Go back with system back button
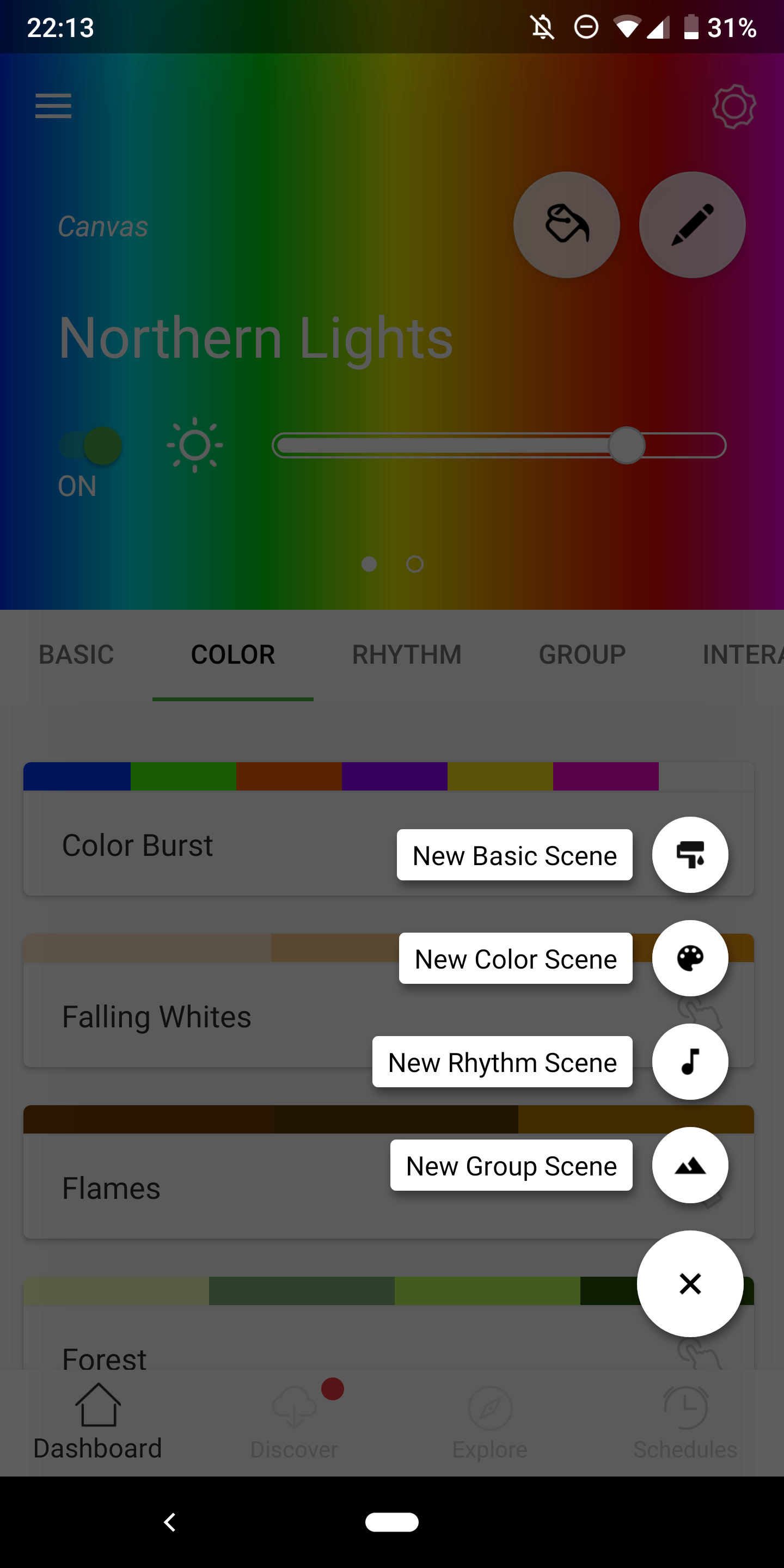 point(170,1522)
